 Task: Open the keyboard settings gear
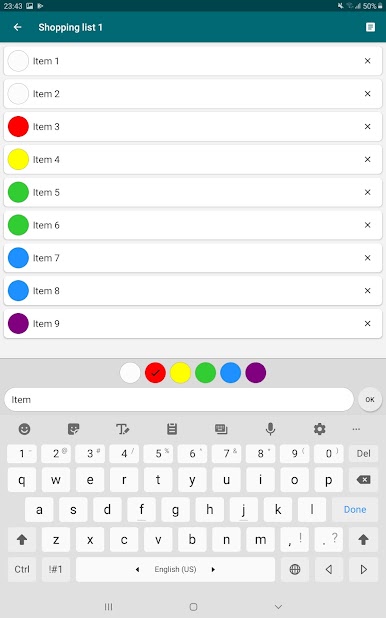(x=319, y=429)
